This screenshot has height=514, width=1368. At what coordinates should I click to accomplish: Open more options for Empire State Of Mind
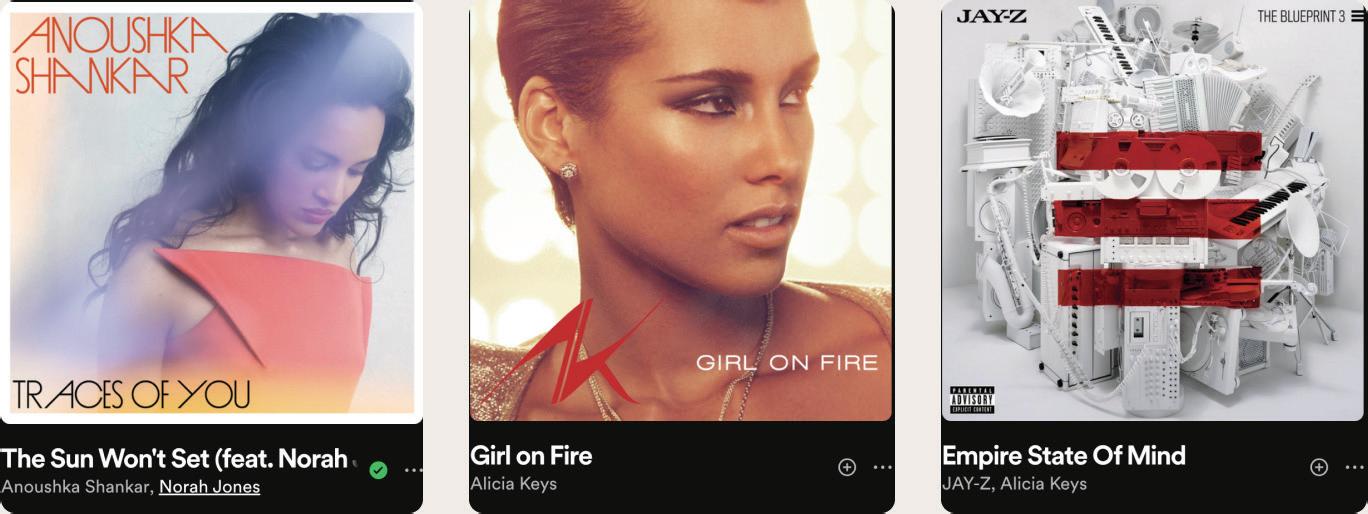[x=1354, y=467]
